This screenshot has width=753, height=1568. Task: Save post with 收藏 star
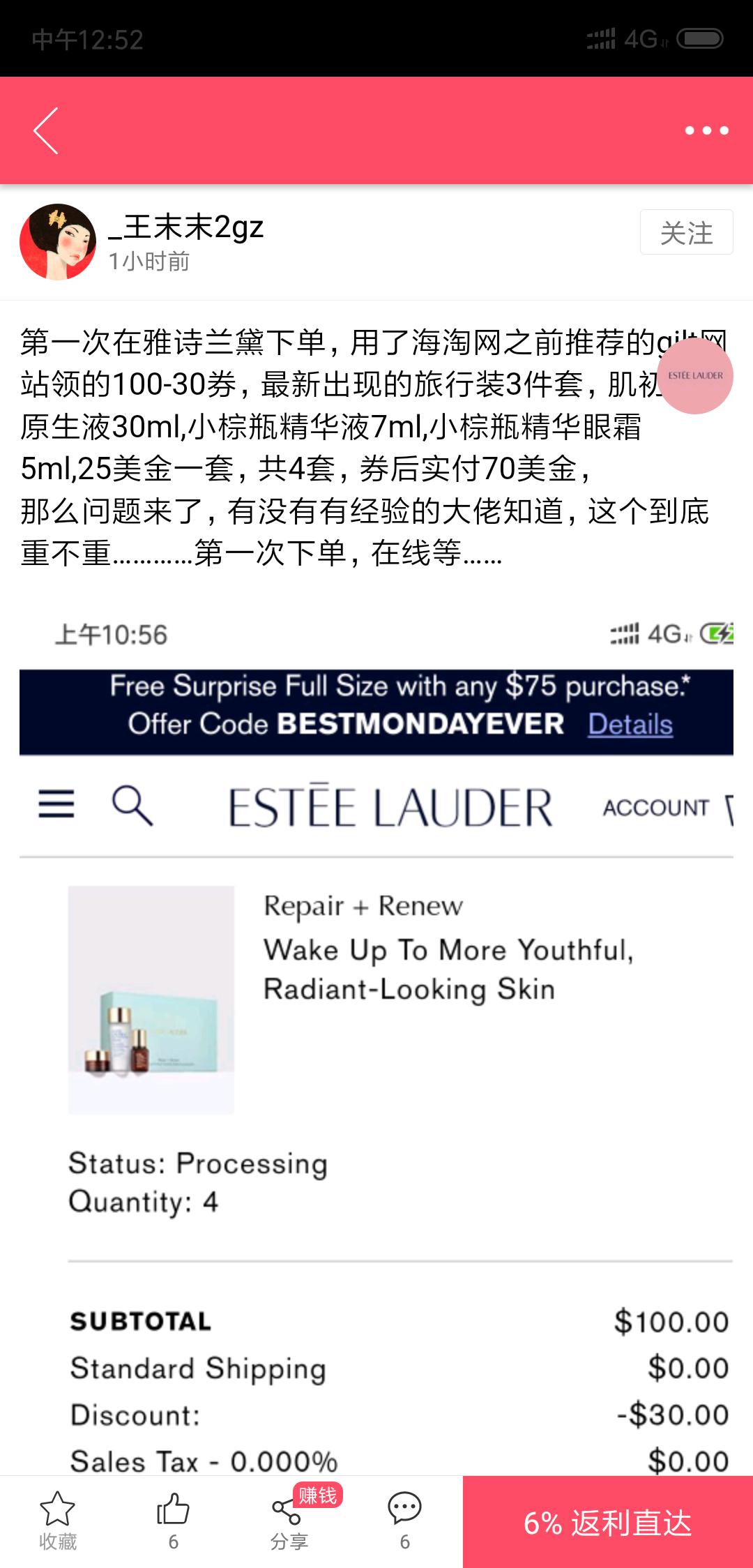point(57,1521)
